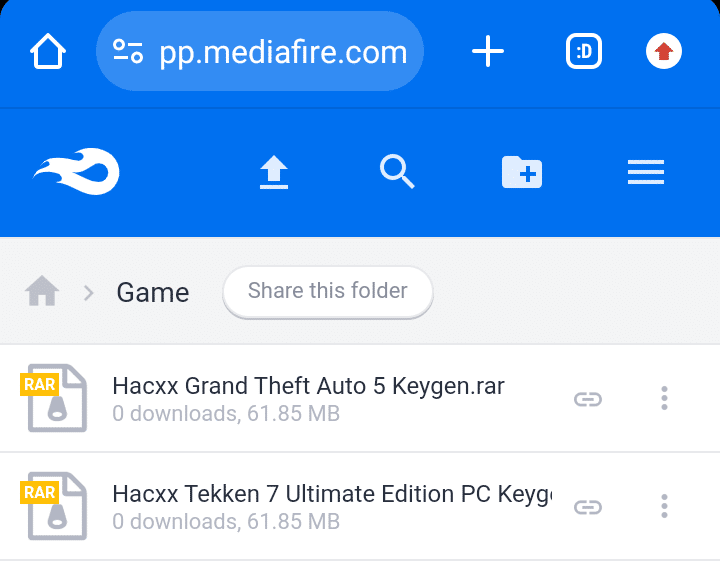Open Hacxx Grand Theft Auto 5 Keygen.rar
Viewport: 720px width, 563px height.
point(308,386)
